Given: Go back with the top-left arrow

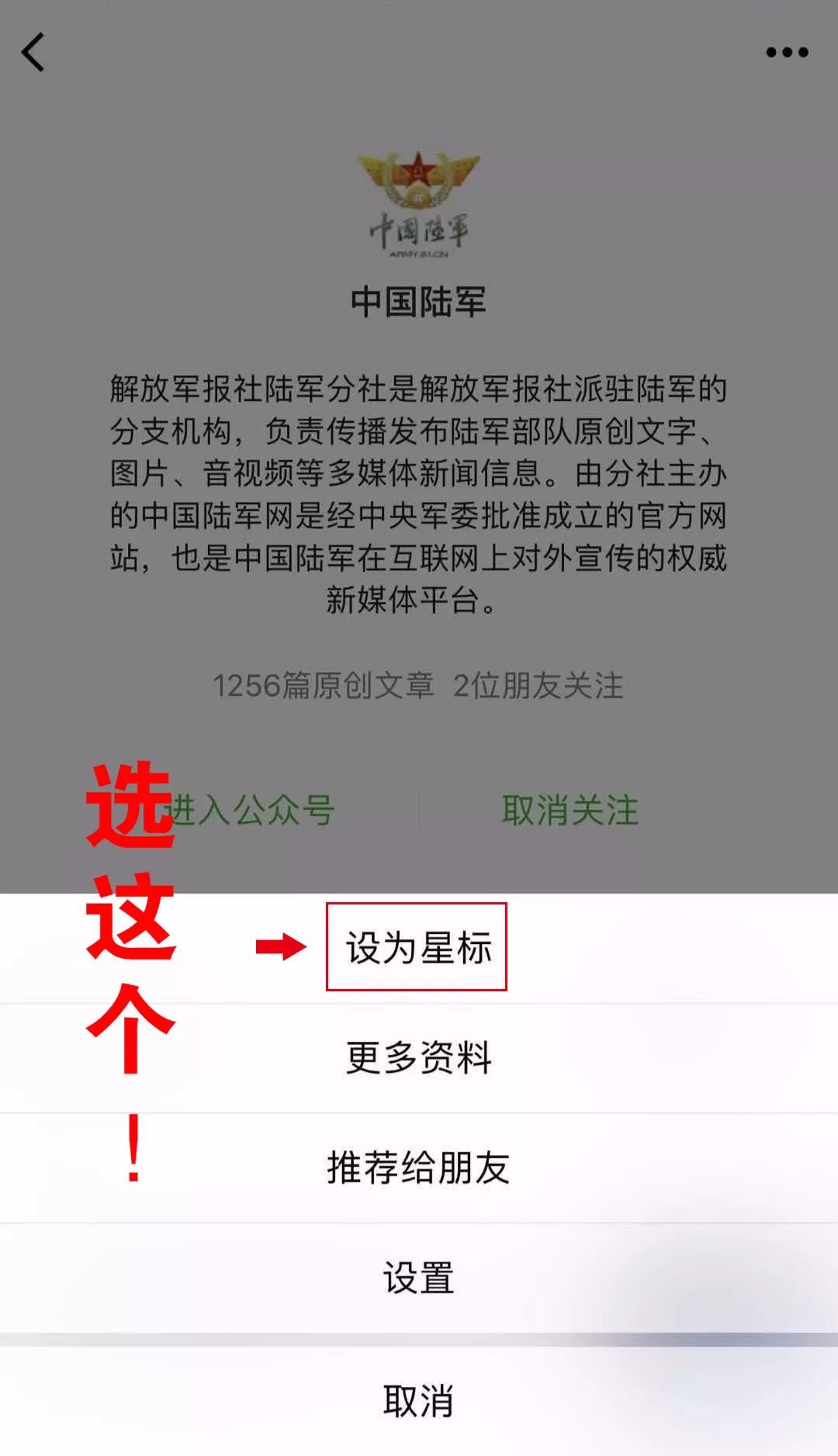Looking at the screenshot, I should click(33, 53).
